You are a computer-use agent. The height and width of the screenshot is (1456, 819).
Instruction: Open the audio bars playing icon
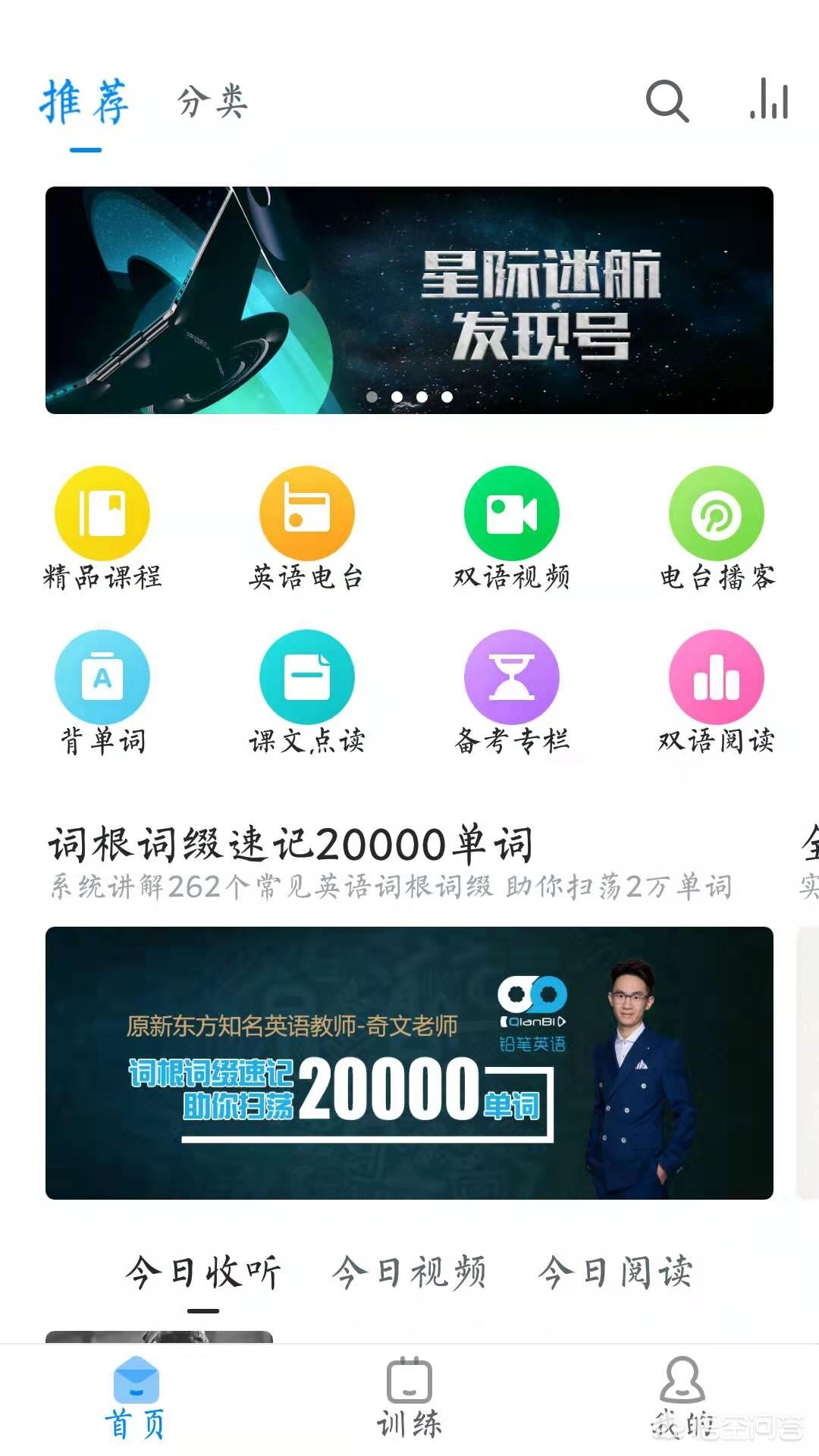pyautogui.click(x=770, y=99)
